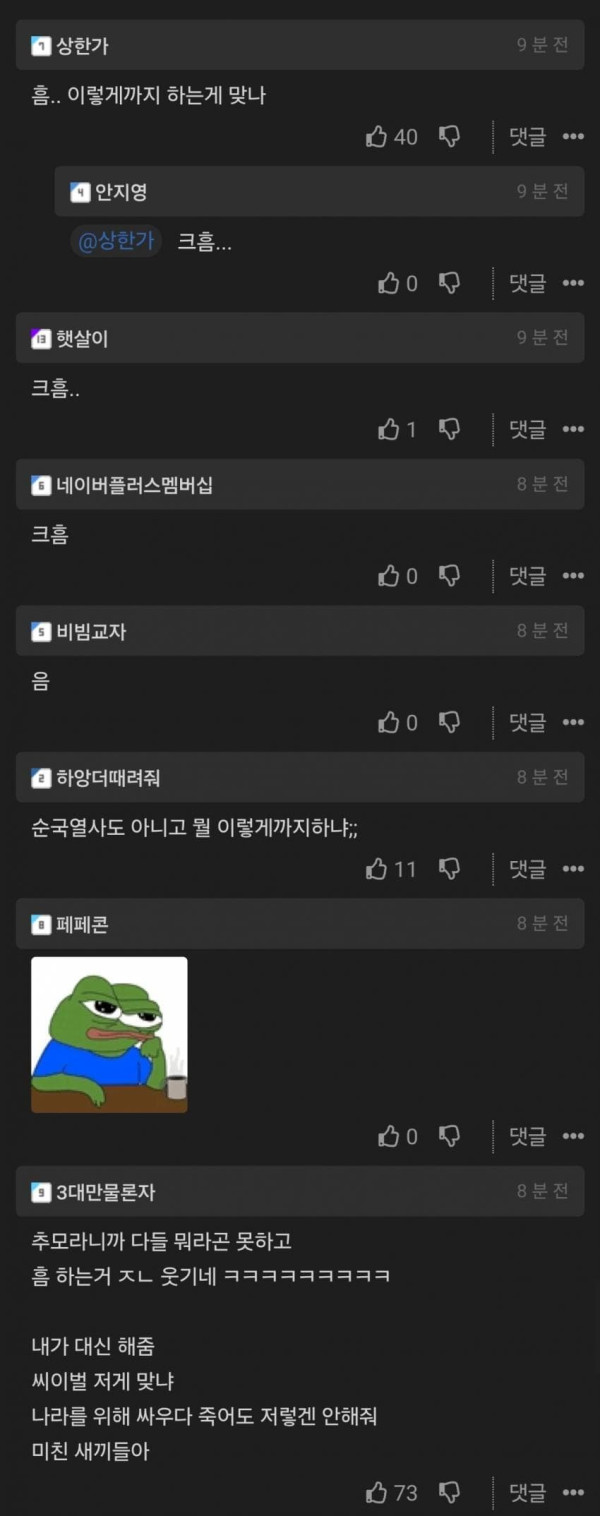
Task: Like 안지영's reply
Action: pos(389,283)
